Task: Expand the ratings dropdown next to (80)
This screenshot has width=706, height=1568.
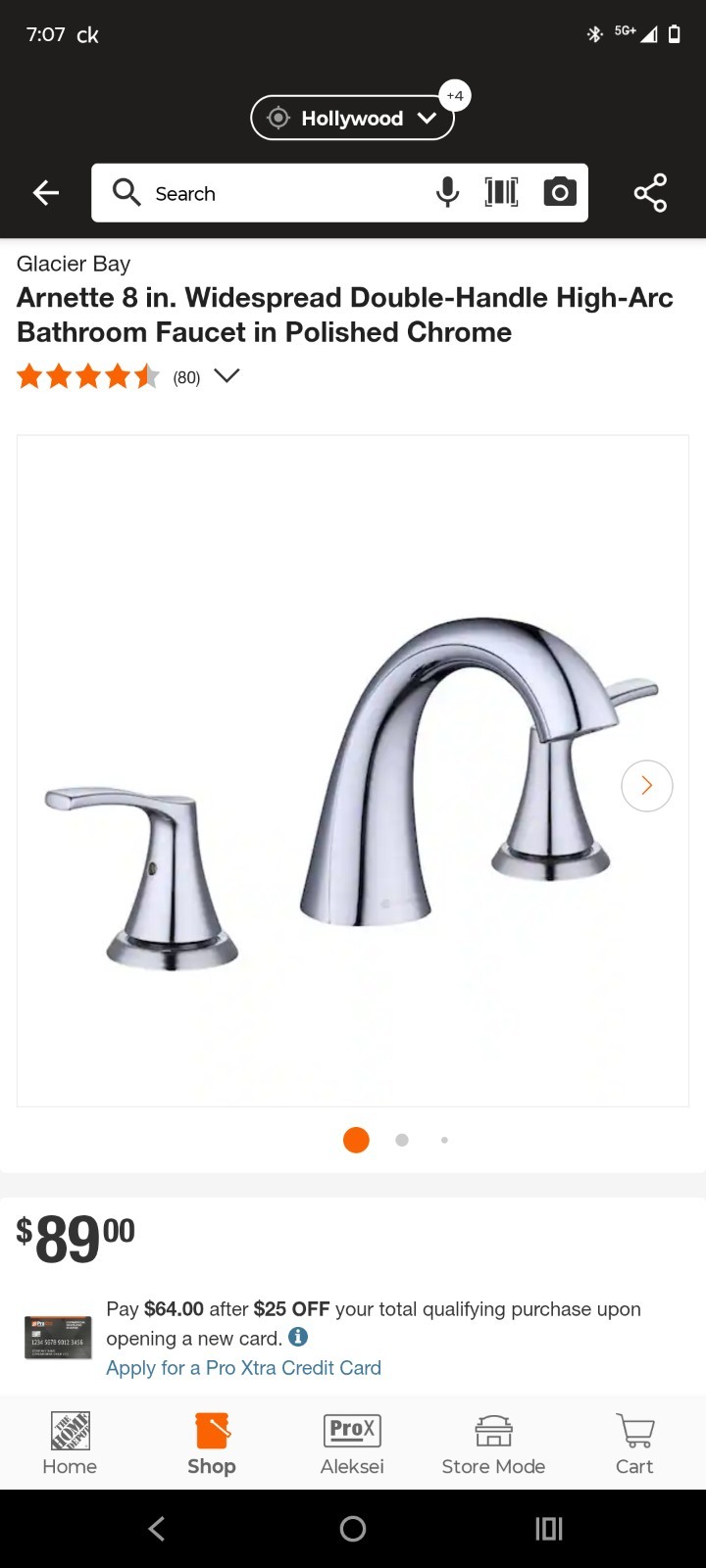Action: 227,376
